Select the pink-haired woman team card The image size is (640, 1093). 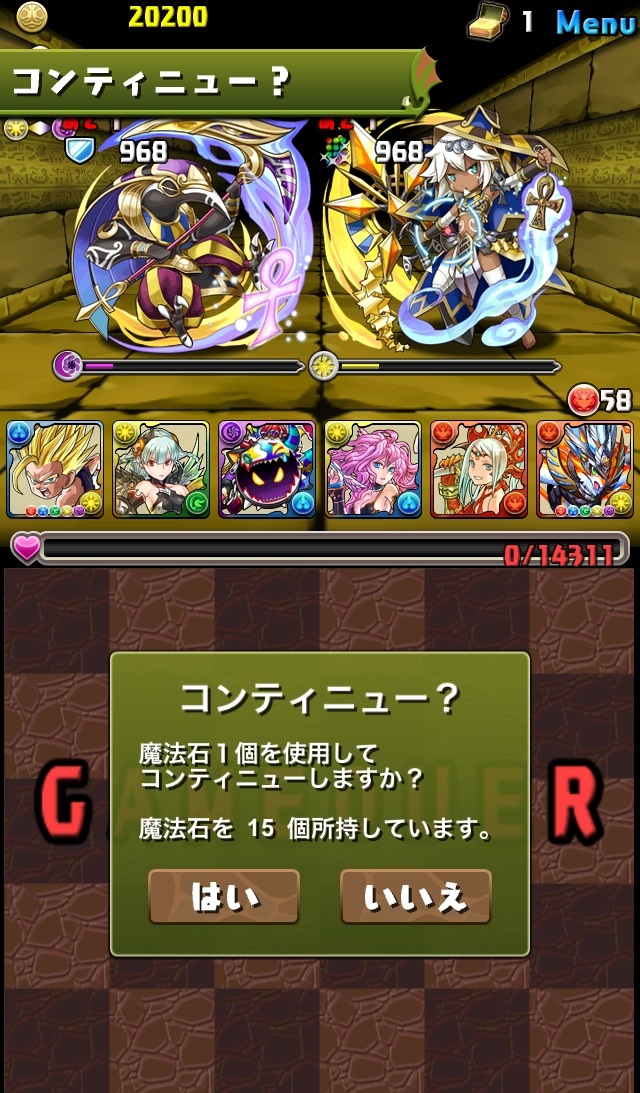coord(373,469)
